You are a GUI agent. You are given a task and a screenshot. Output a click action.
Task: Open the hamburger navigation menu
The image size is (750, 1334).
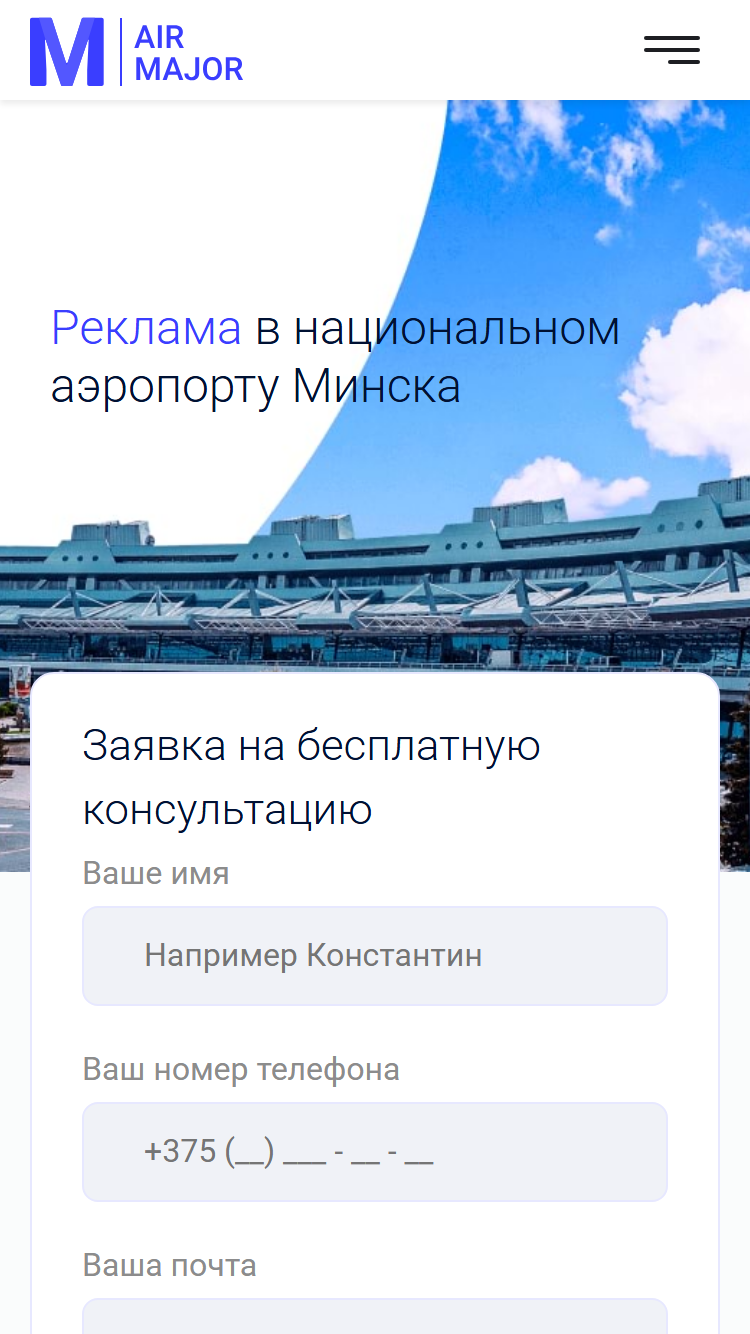coord(672,50)
